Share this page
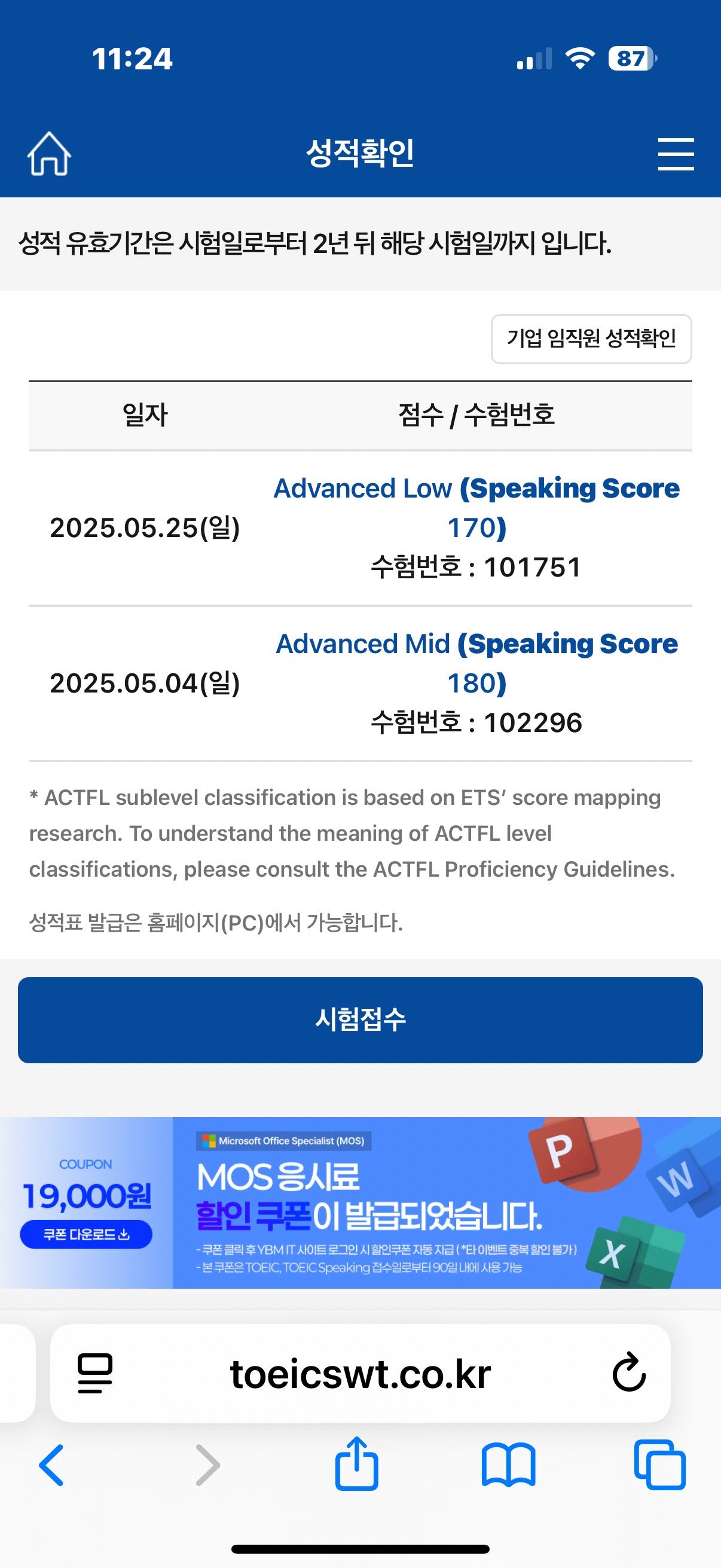The width and height of the screenshot is (721, 1568). tap(356, 1464)
